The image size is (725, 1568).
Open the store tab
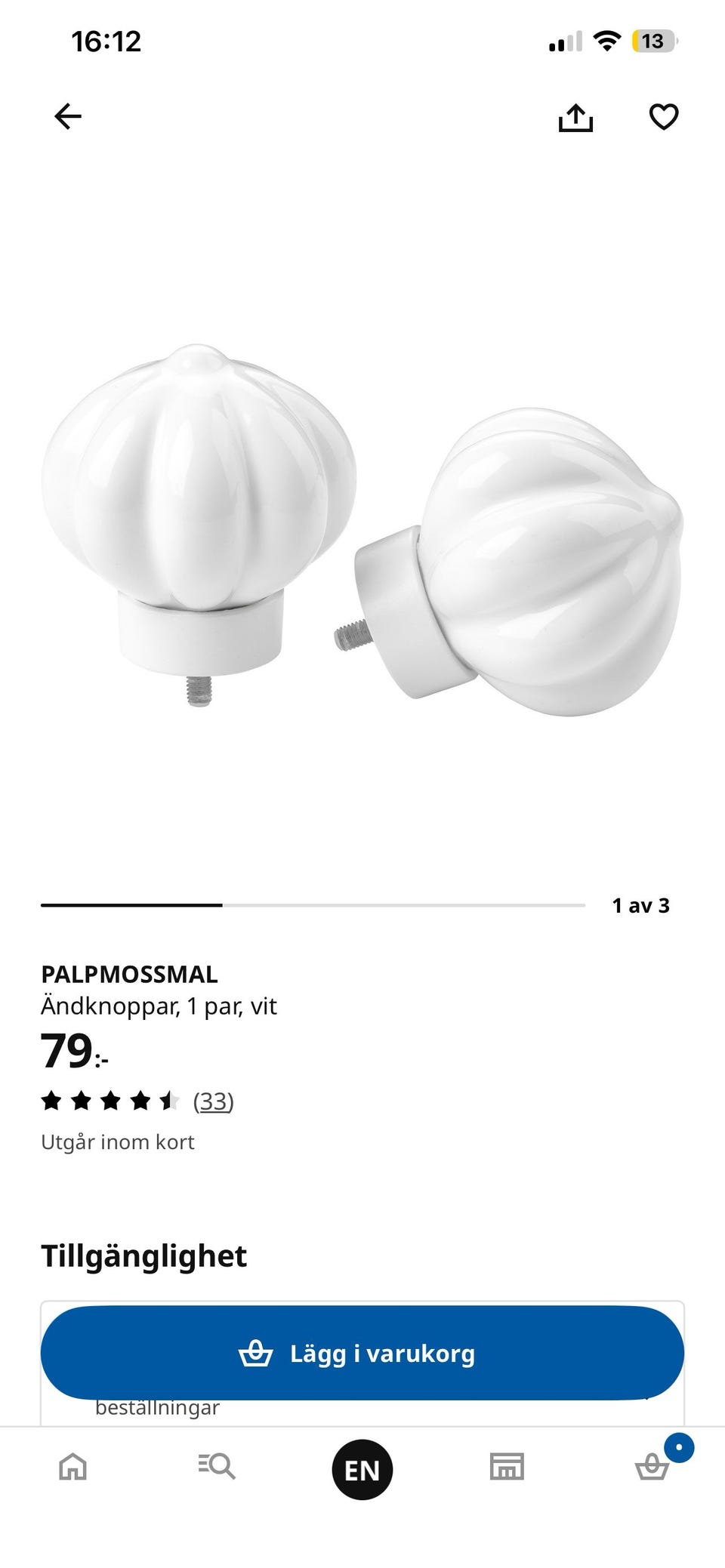point(507,1467)
